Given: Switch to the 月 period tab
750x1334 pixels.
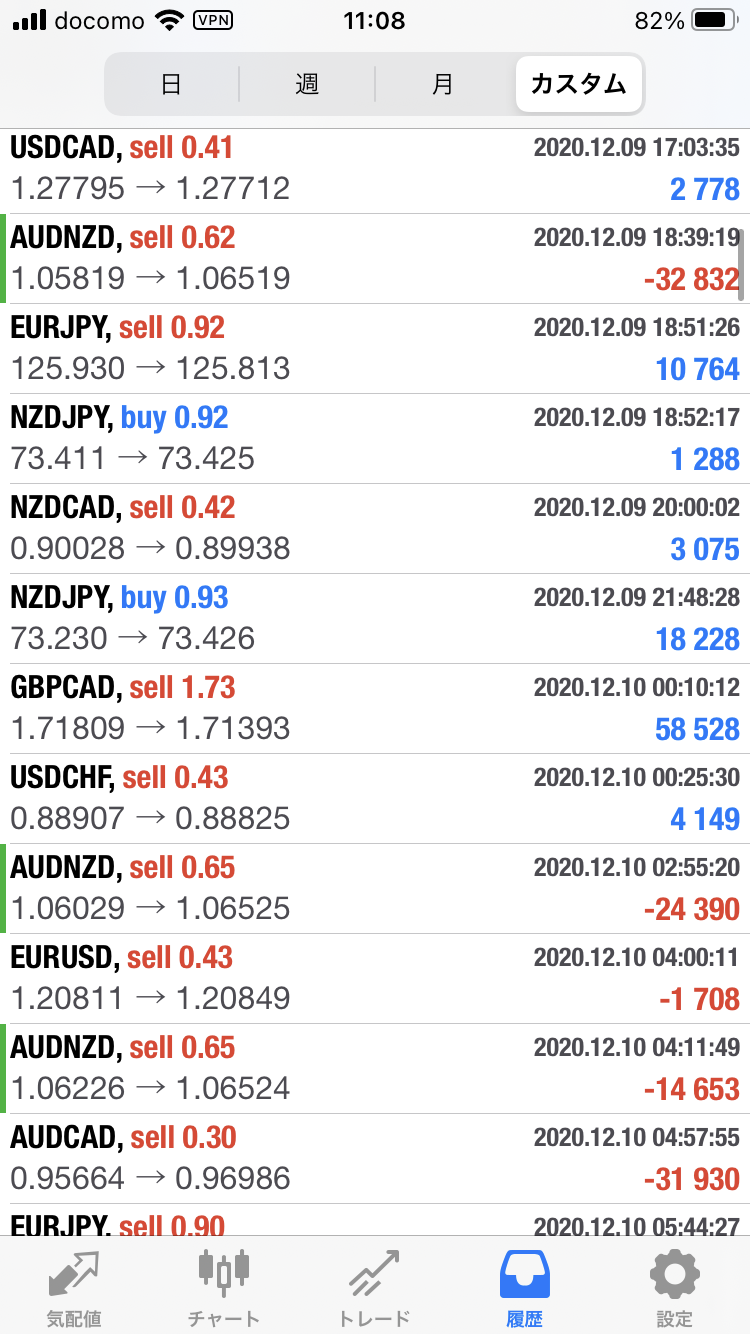Looking at the screenshot, I should point(443,84).
